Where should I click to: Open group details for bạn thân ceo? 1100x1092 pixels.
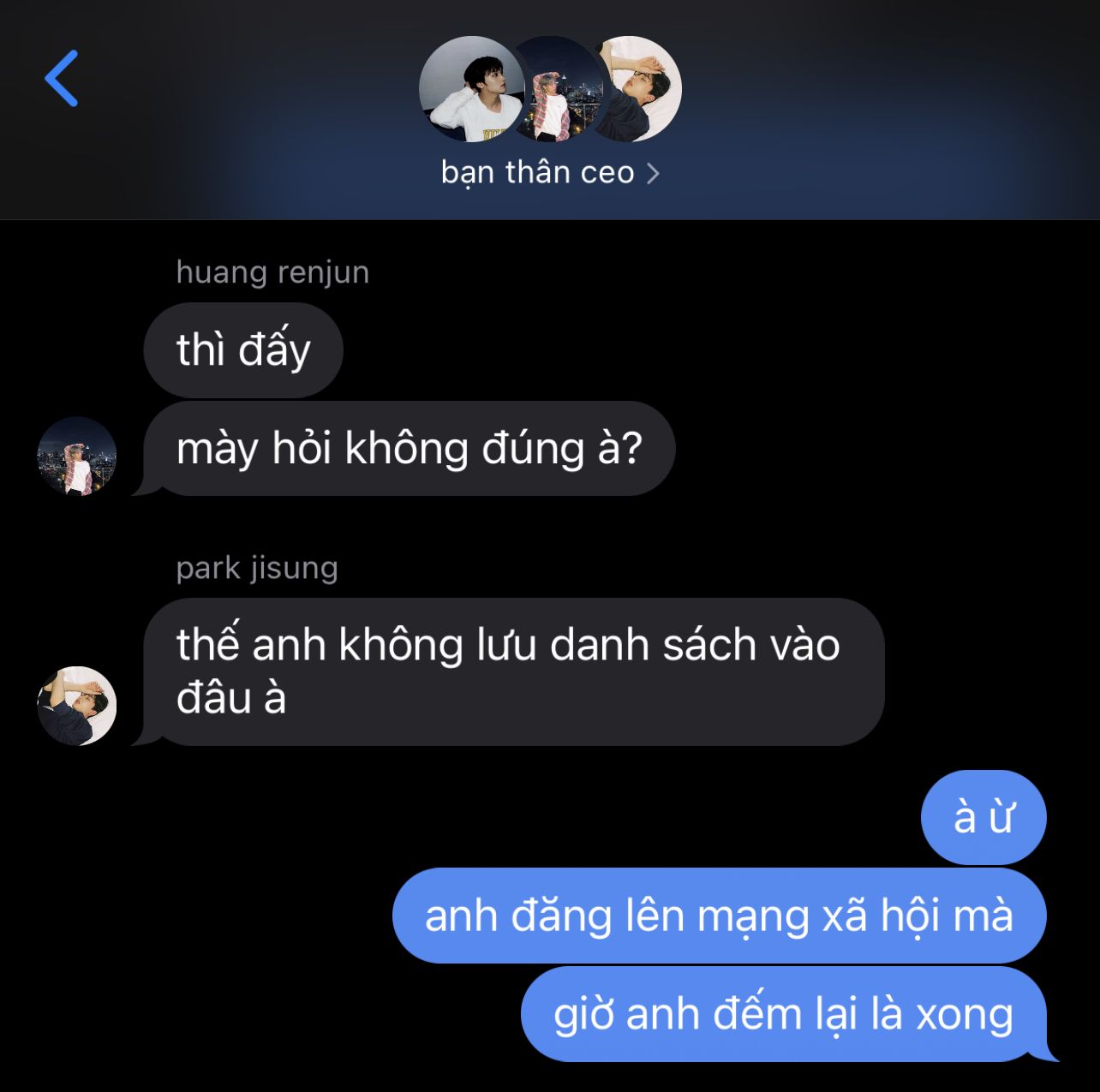(550, 173)
